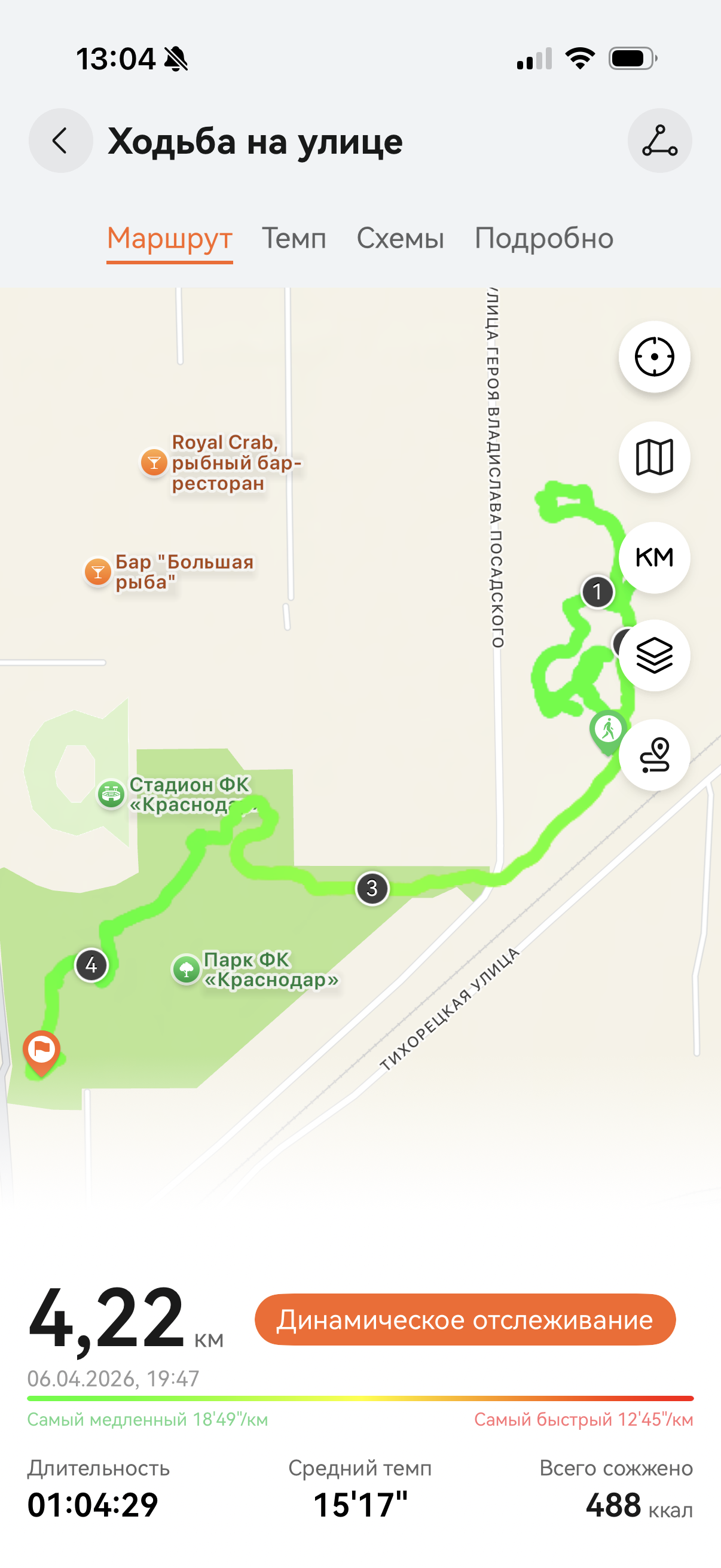
Task: Tap the Royal Crab restaurant marker
Action: (x=154, y=463)
